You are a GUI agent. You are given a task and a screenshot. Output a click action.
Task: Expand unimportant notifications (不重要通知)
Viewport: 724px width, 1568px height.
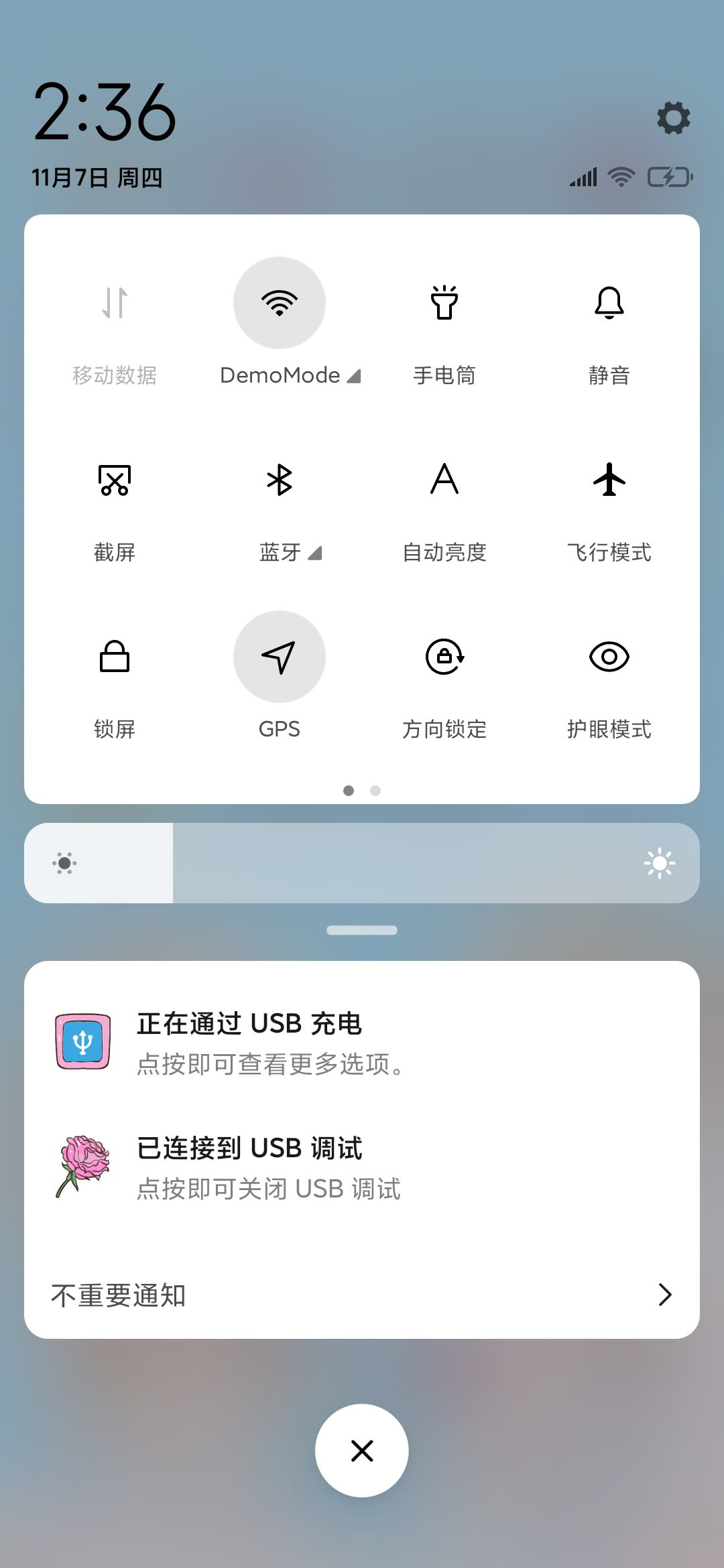click(x=362, y=1295)
